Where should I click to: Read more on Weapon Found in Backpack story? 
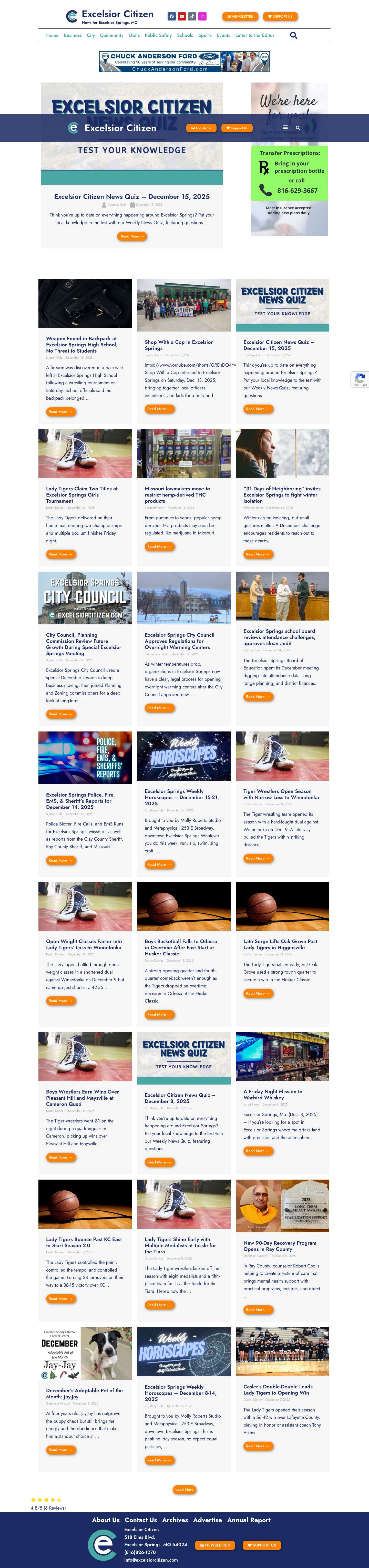[x=60, y=412]
